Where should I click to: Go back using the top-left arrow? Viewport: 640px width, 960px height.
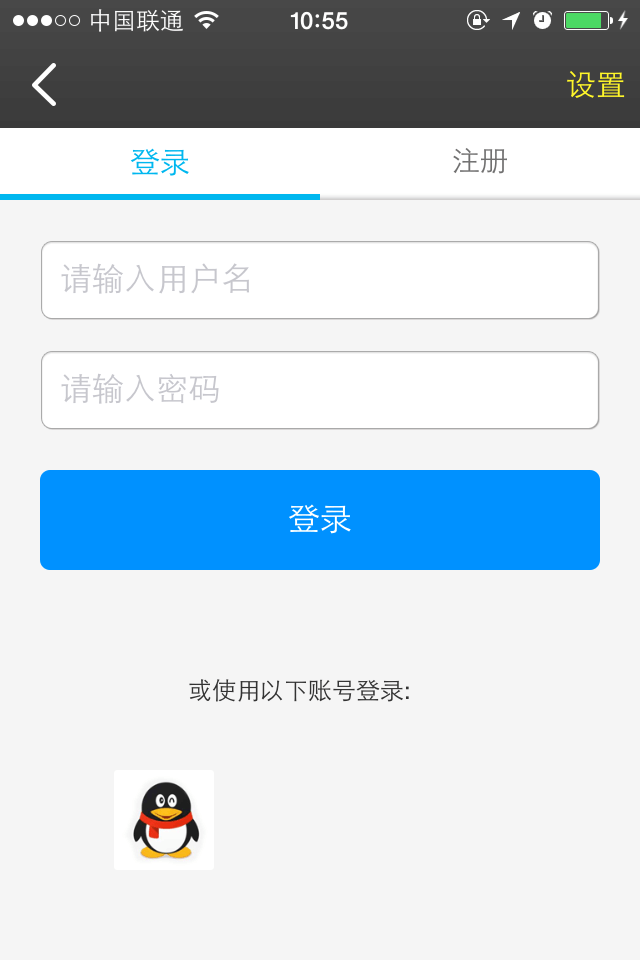[44, 85]
